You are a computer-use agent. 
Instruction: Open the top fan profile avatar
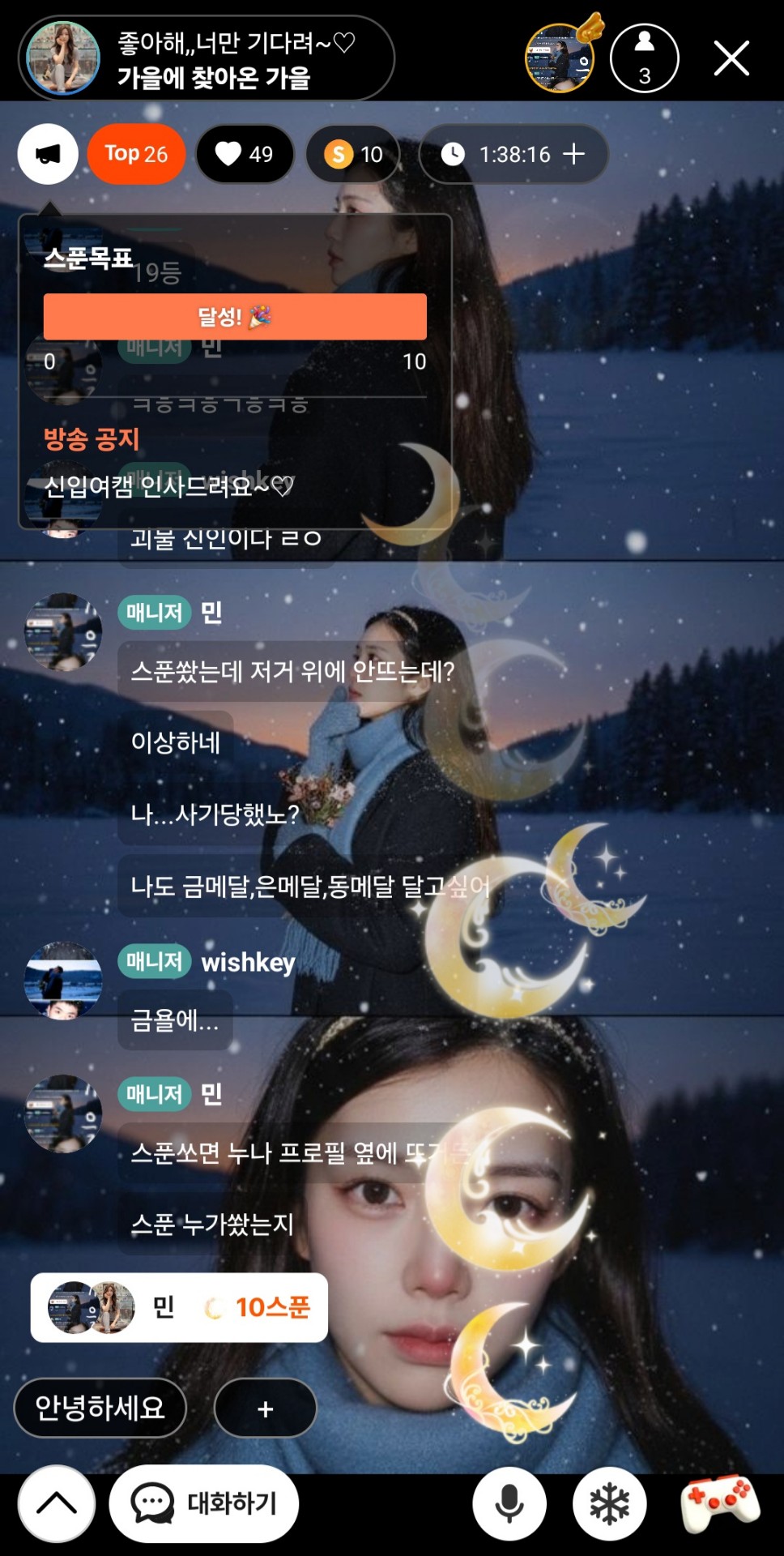coord(560,58)
